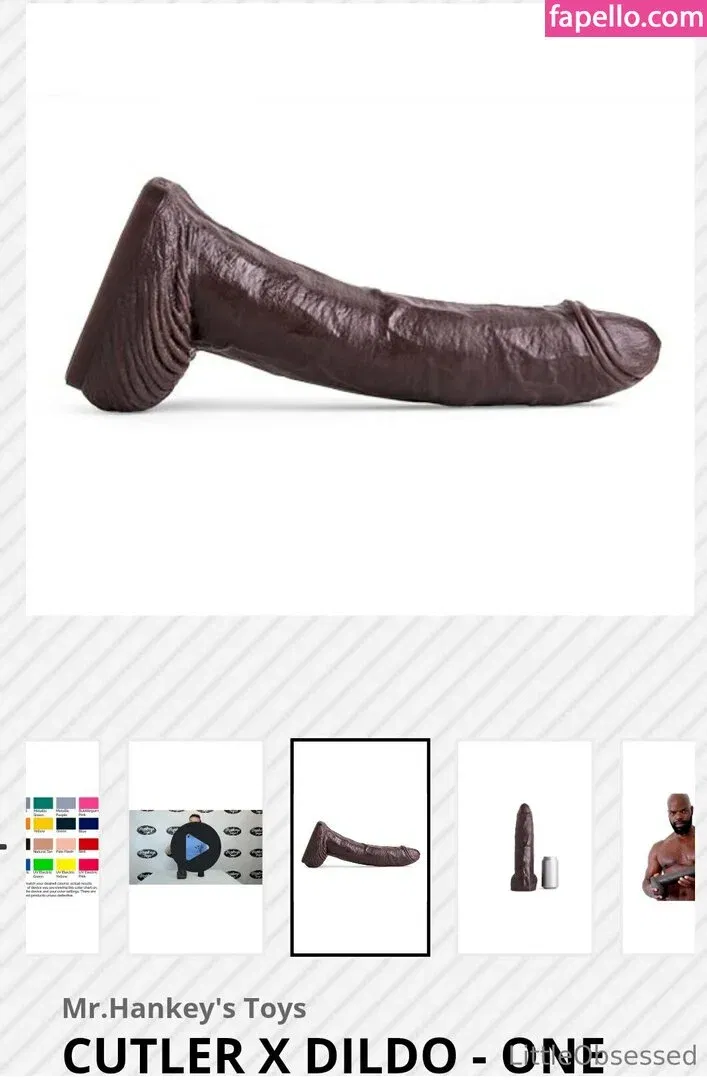
Task: Open the thumbnail showing the bearded man
Action: (665, 847)
